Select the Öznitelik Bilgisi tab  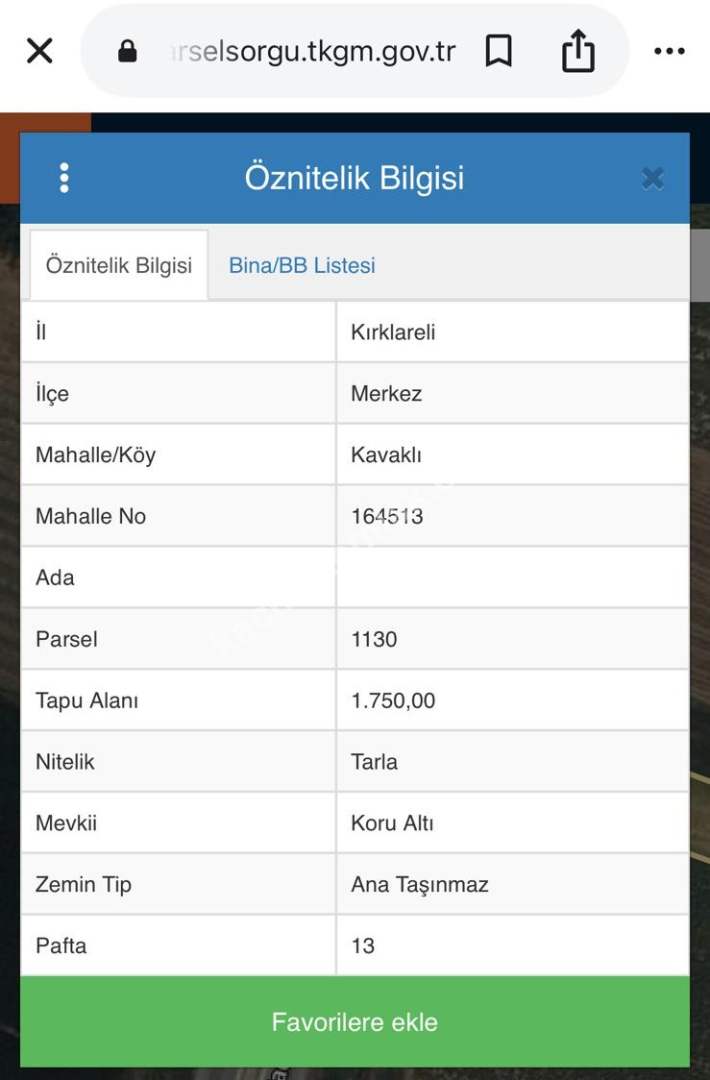(119, 265)
